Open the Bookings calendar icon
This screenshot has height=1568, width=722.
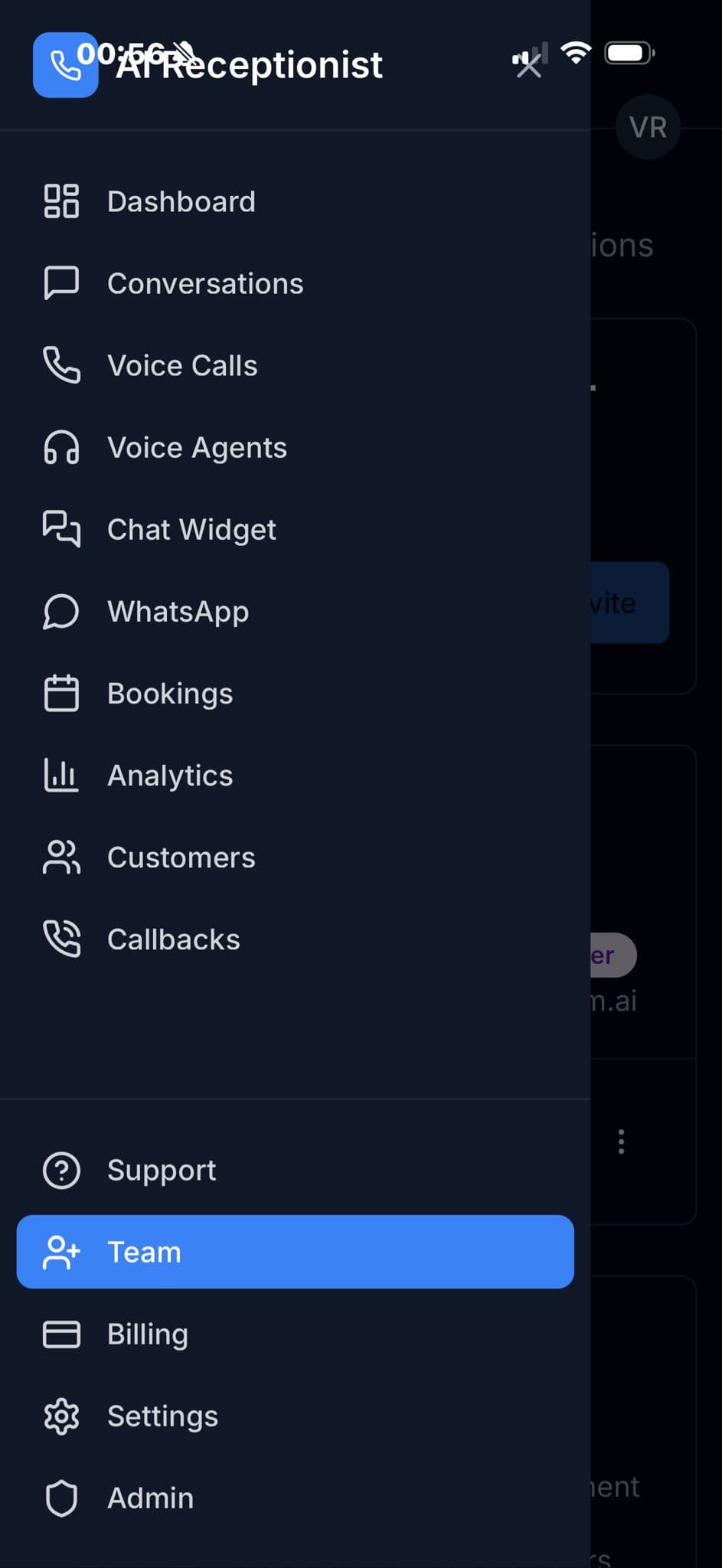61,693
